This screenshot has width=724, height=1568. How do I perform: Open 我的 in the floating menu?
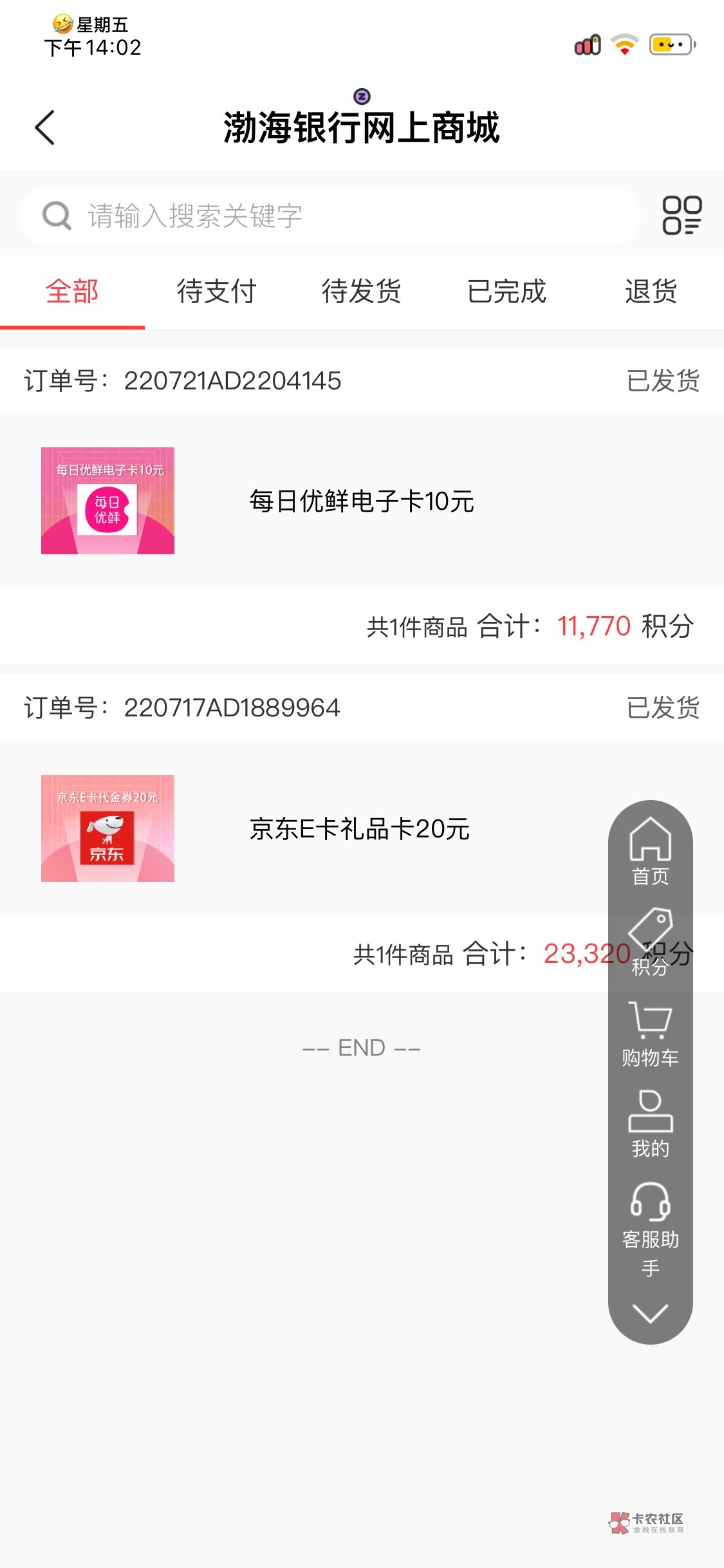(x=650, y=1124)
